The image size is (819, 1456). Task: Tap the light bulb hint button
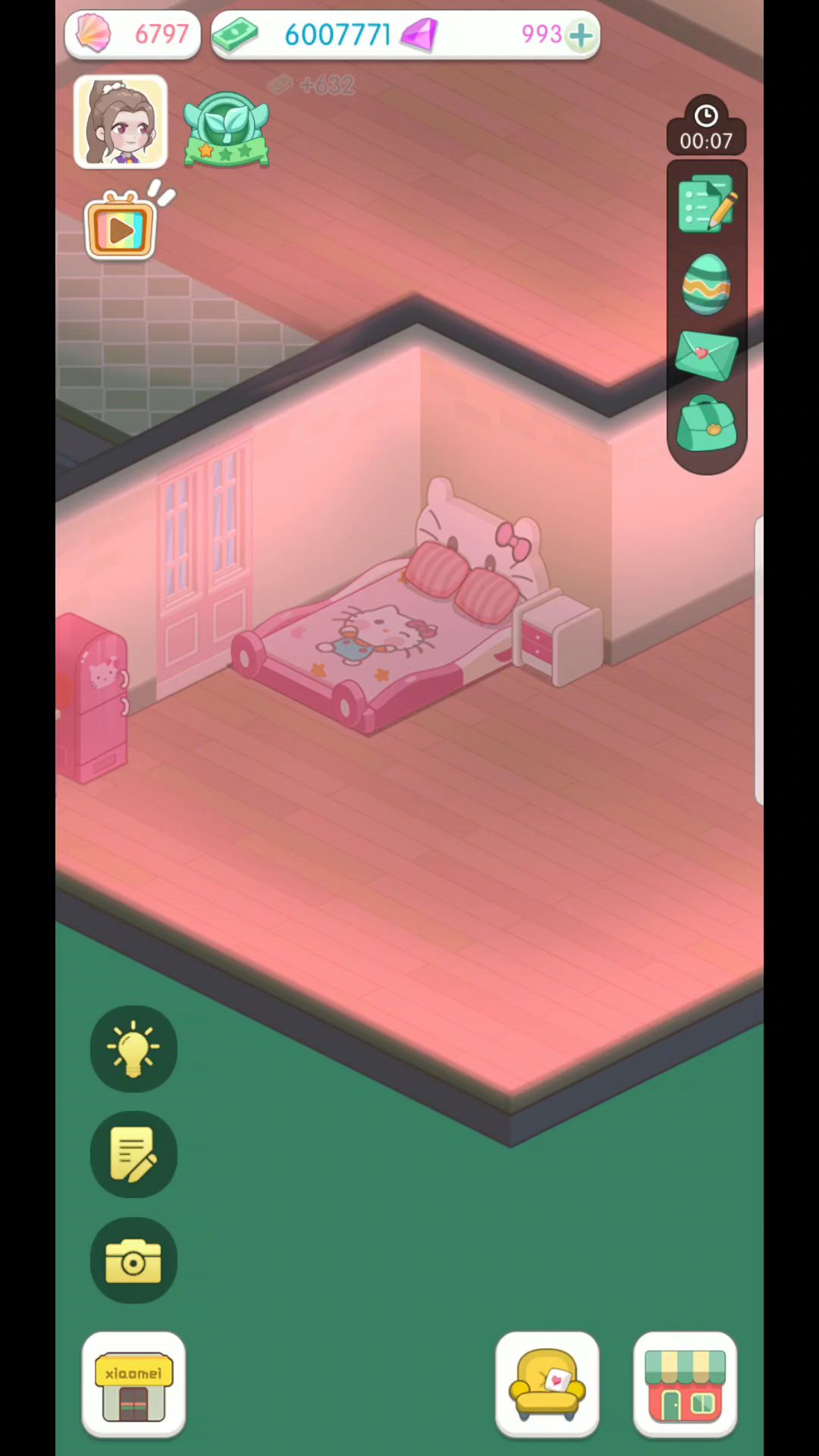(133, 1049)
